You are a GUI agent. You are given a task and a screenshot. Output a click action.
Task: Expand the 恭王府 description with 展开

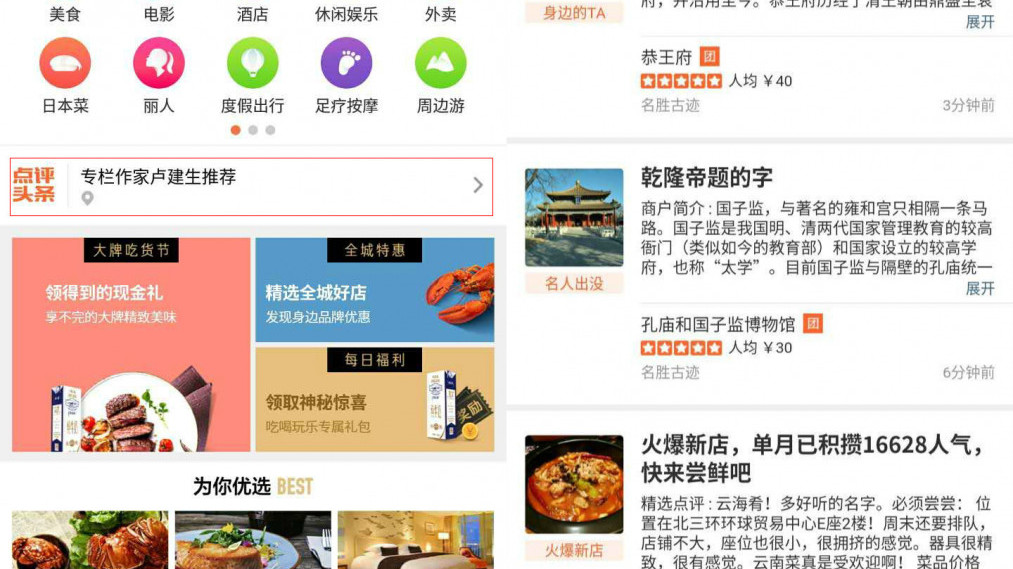[979, 22]
